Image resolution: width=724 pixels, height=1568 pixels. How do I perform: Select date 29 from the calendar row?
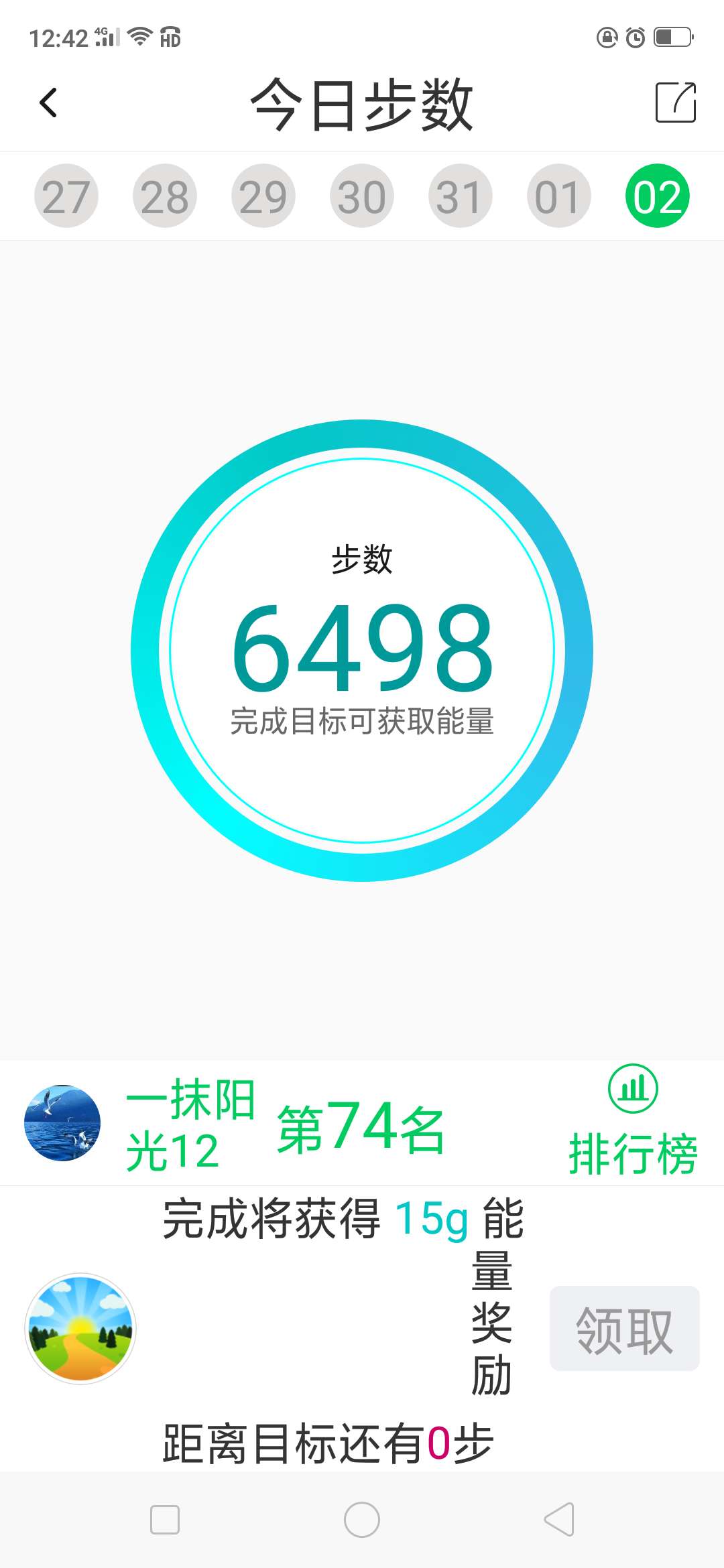(x=263, y=195)
